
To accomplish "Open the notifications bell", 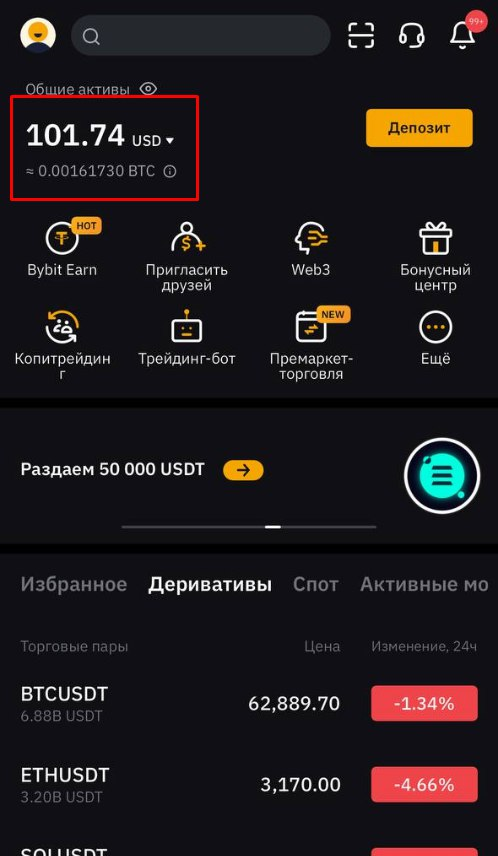I will pos(462,35).
